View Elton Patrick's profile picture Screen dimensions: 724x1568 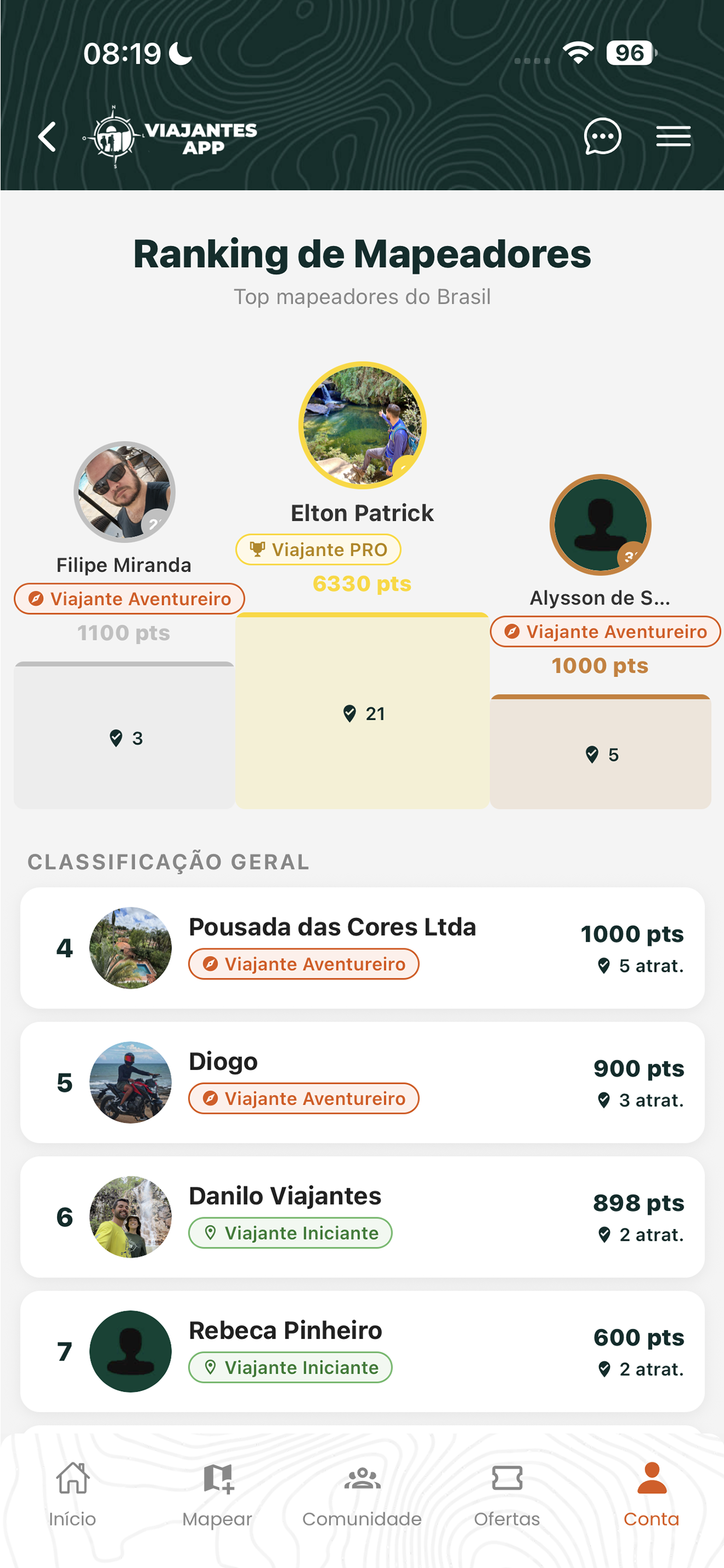362,425
